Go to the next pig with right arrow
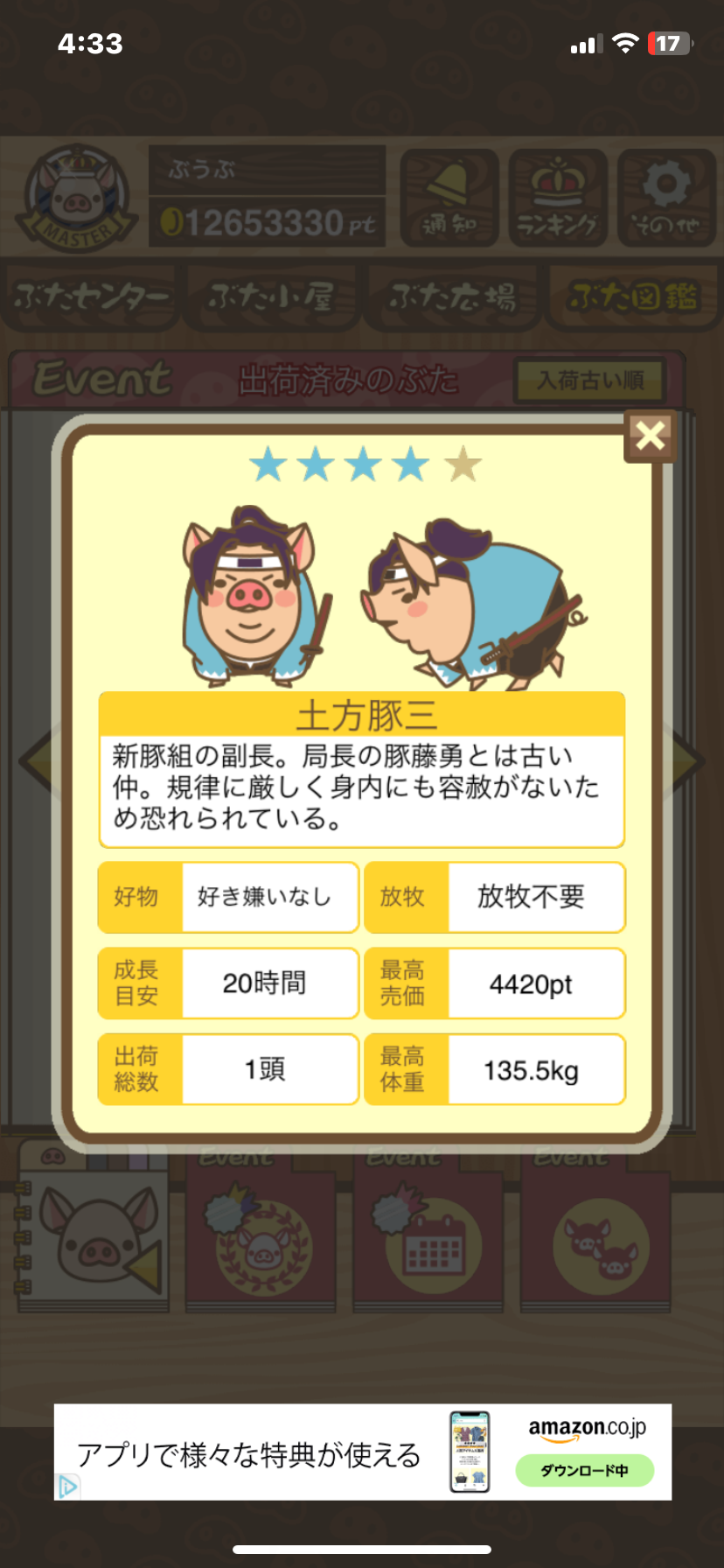The image size is (724, 1568). 689,760
